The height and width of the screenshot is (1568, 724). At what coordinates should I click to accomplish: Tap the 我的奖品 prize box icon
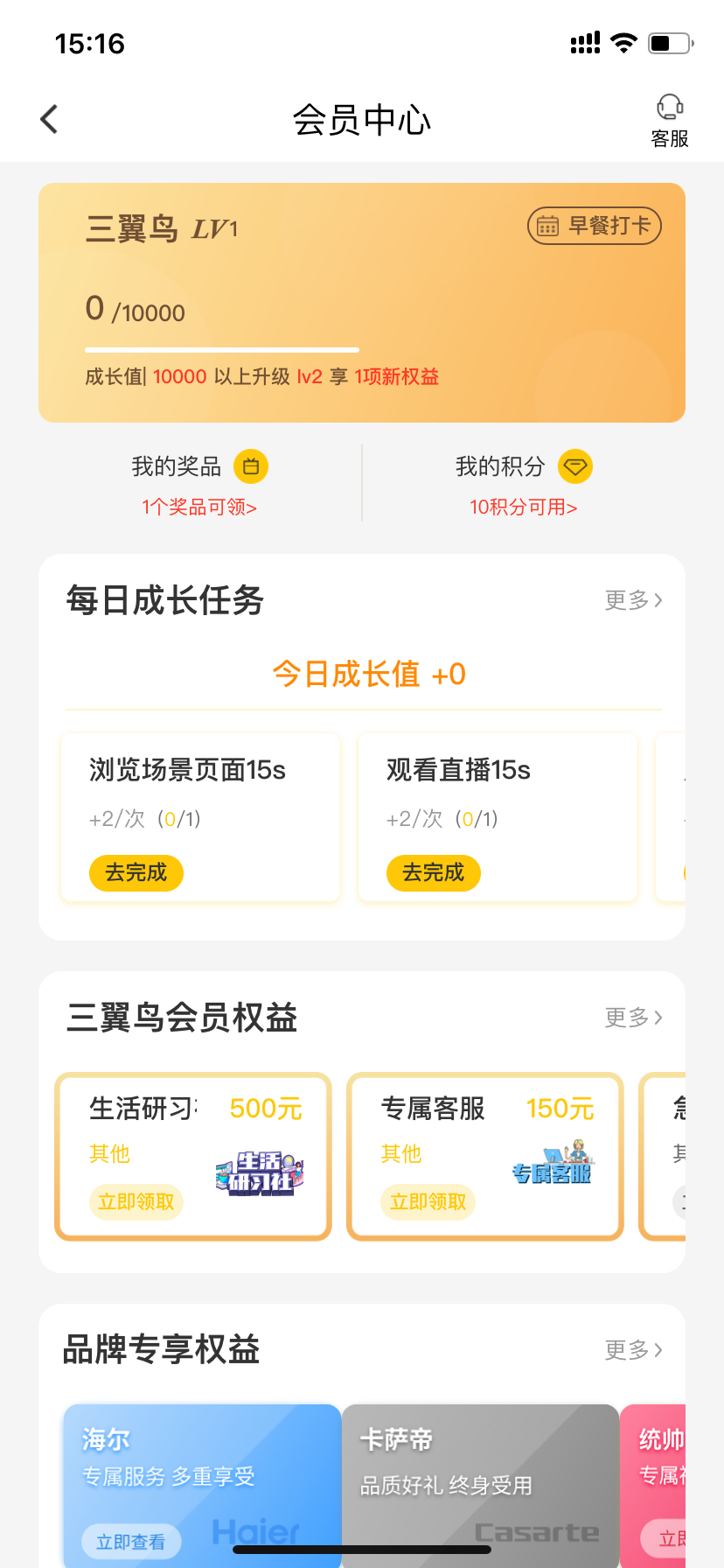click(251, 466)
